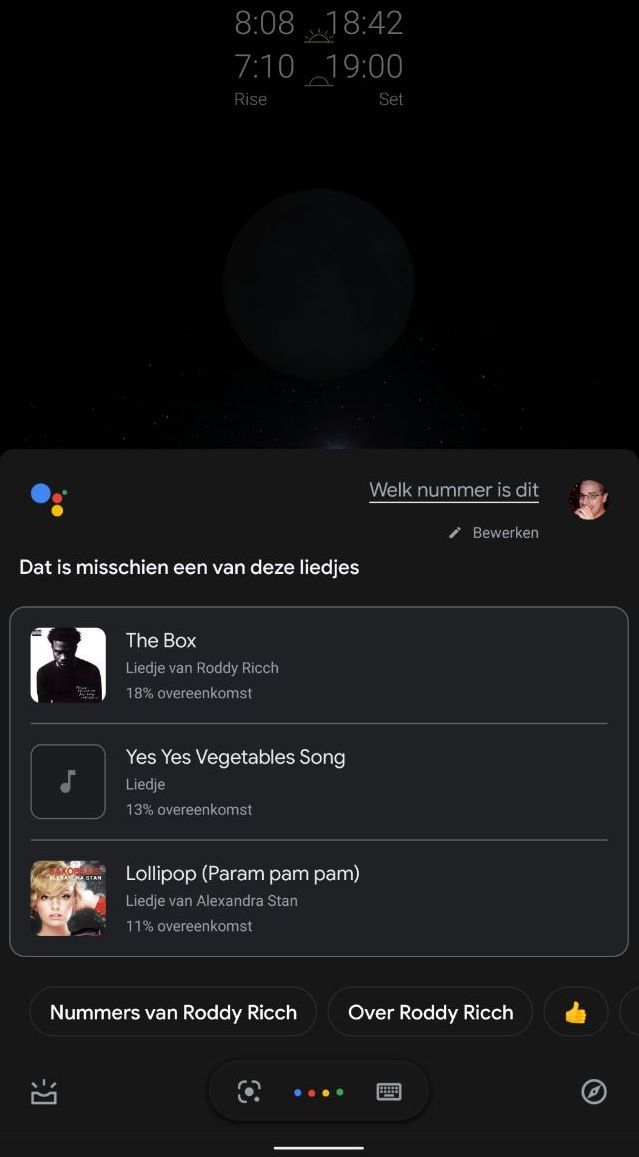Viewport: 639px width, 1157px height.
Task: Open the Explore compass icon
Action: pos(594,1092)
